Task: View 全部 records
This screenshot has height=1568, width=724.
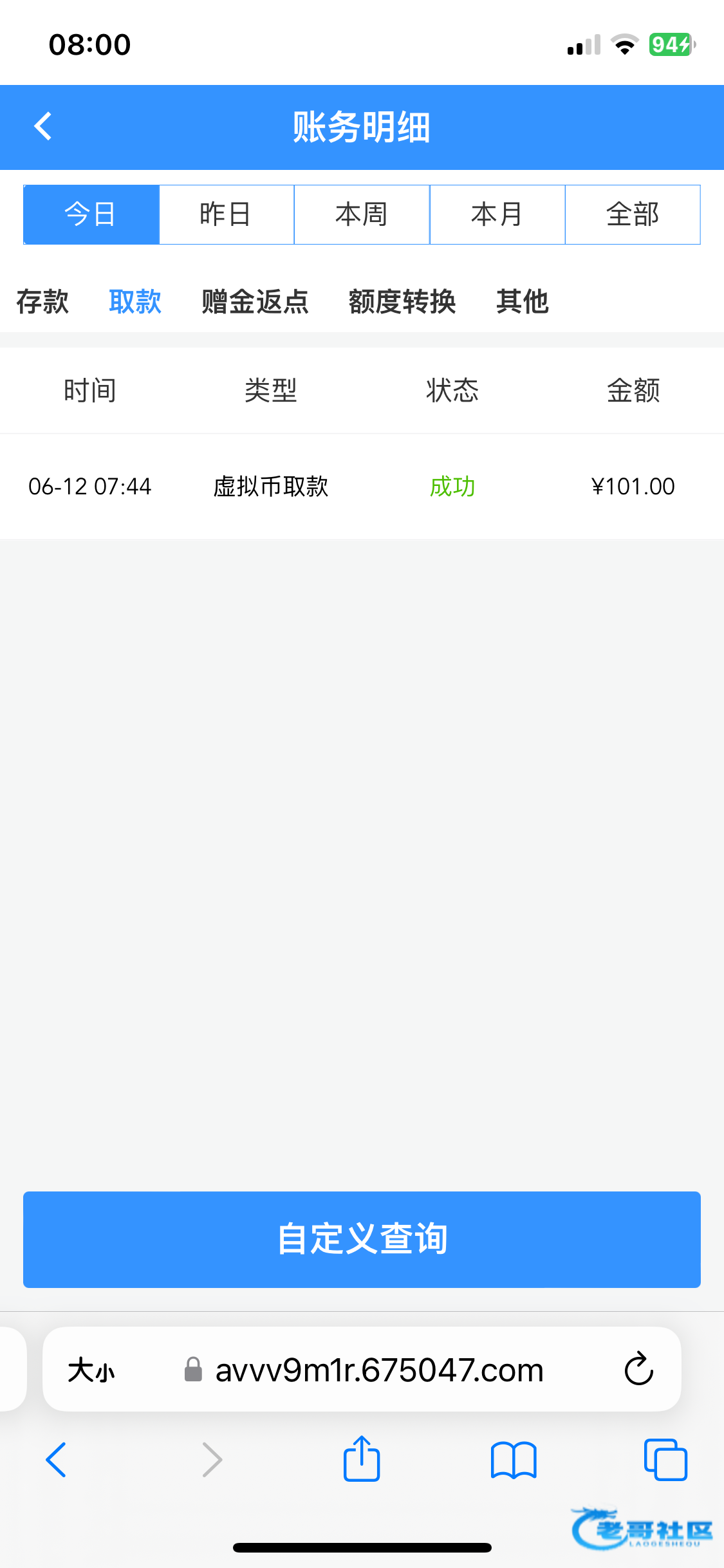Action: pos(633,214)
